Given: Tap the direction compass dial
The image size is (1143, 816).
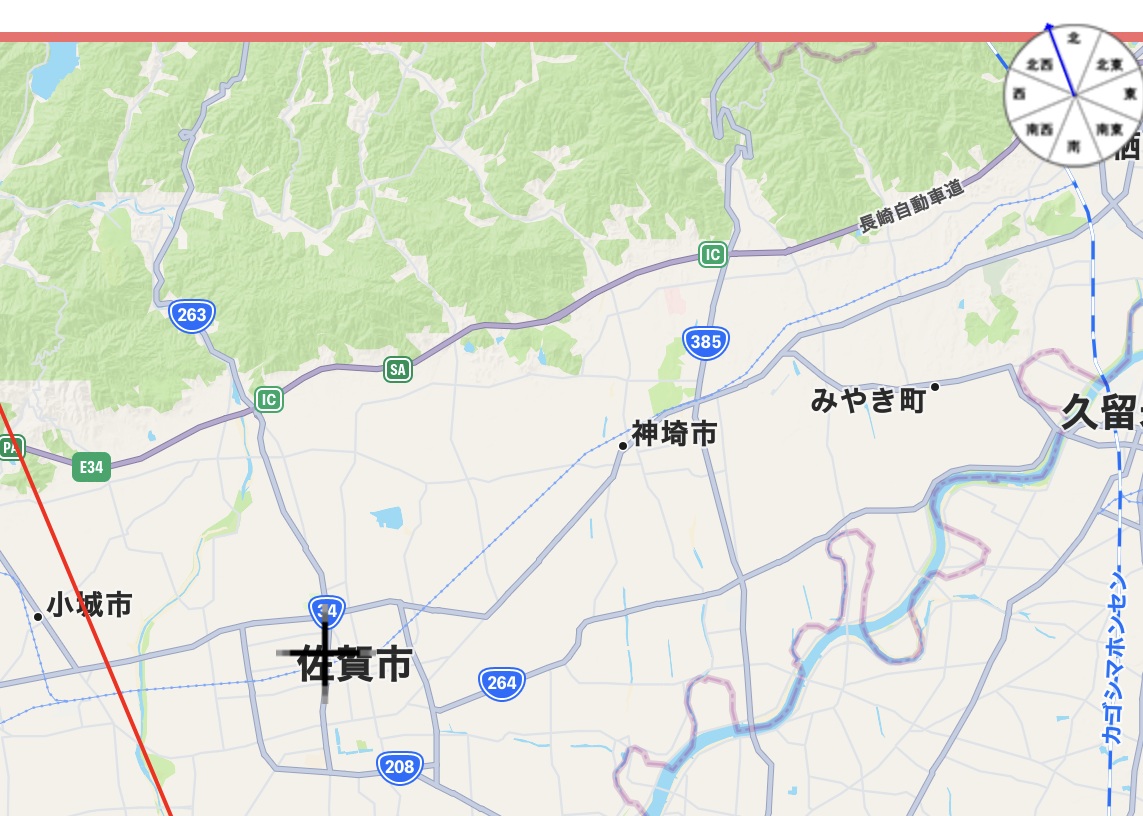Looking at the screenshot, I should point(1074,95).
